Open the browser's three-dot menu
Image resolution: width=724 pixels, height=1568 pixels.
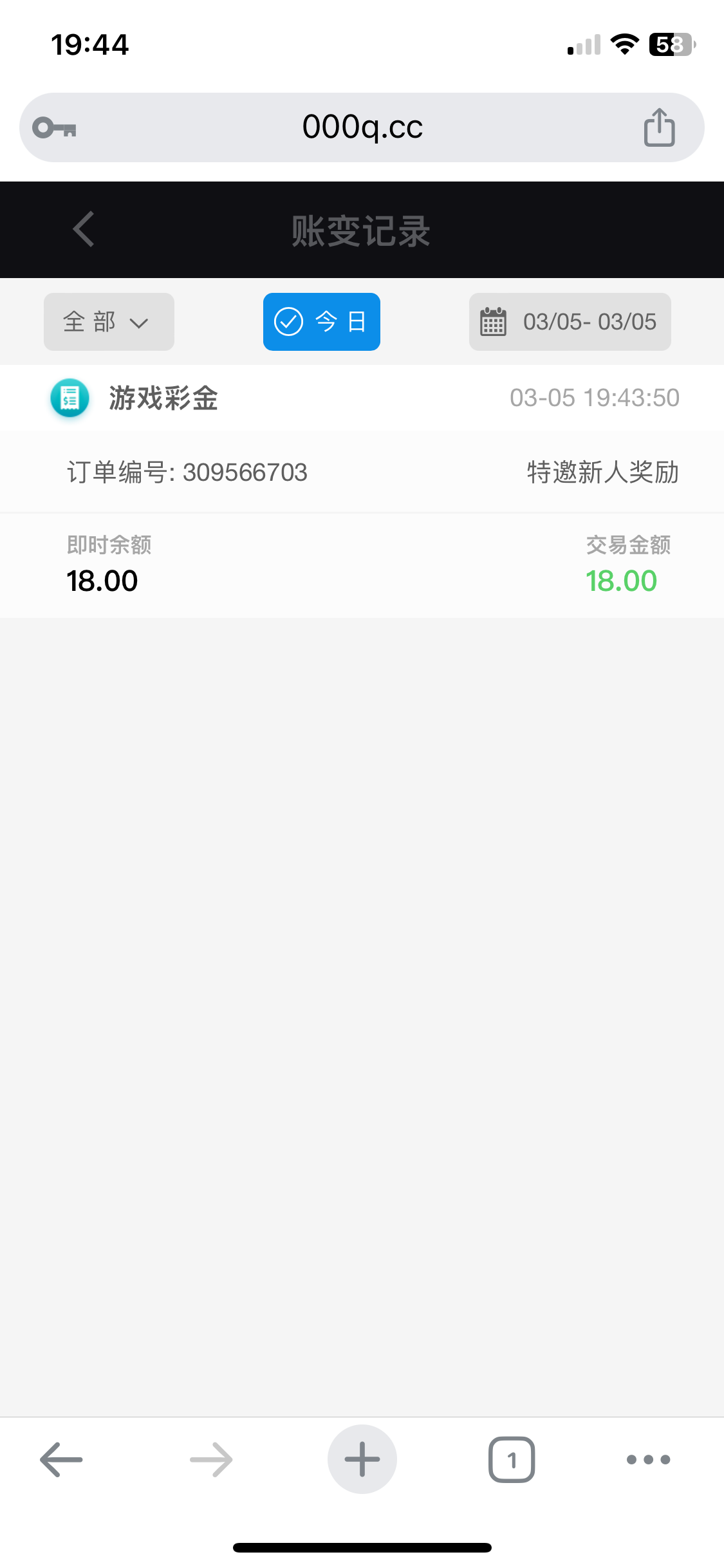point(648,1459)
